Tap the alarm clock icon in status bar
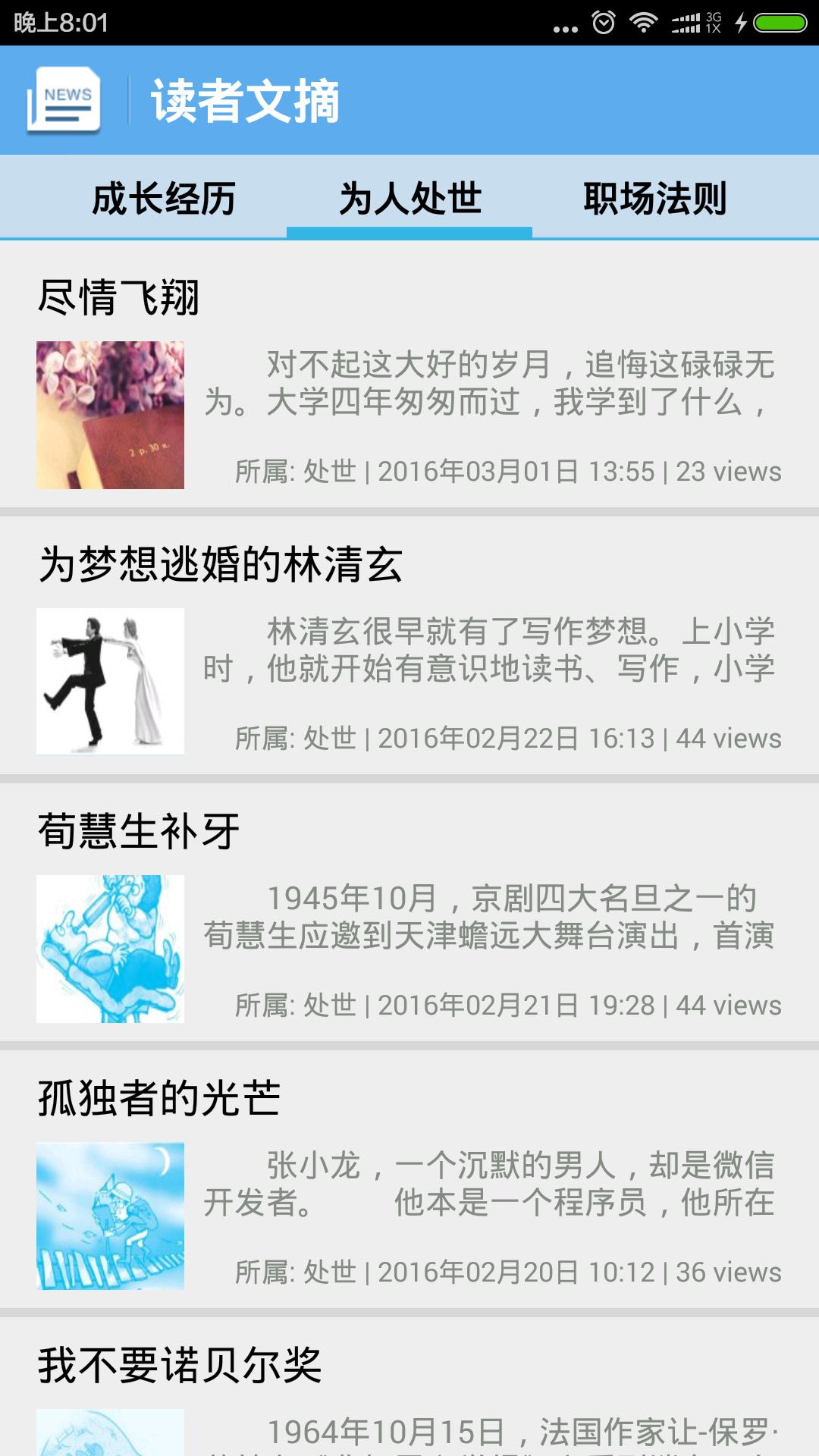 click(603, 23)
